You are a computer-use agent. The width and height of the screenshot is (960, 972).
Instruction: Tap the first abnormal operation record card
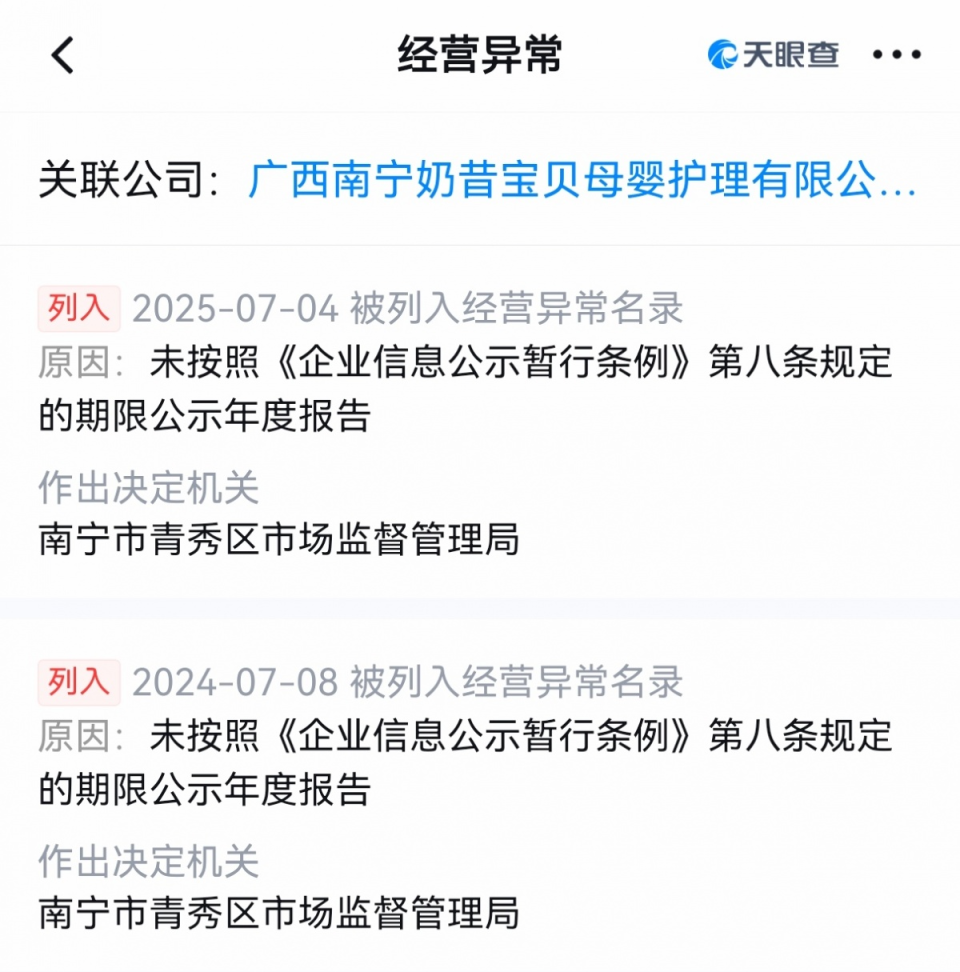pos(480,420)
